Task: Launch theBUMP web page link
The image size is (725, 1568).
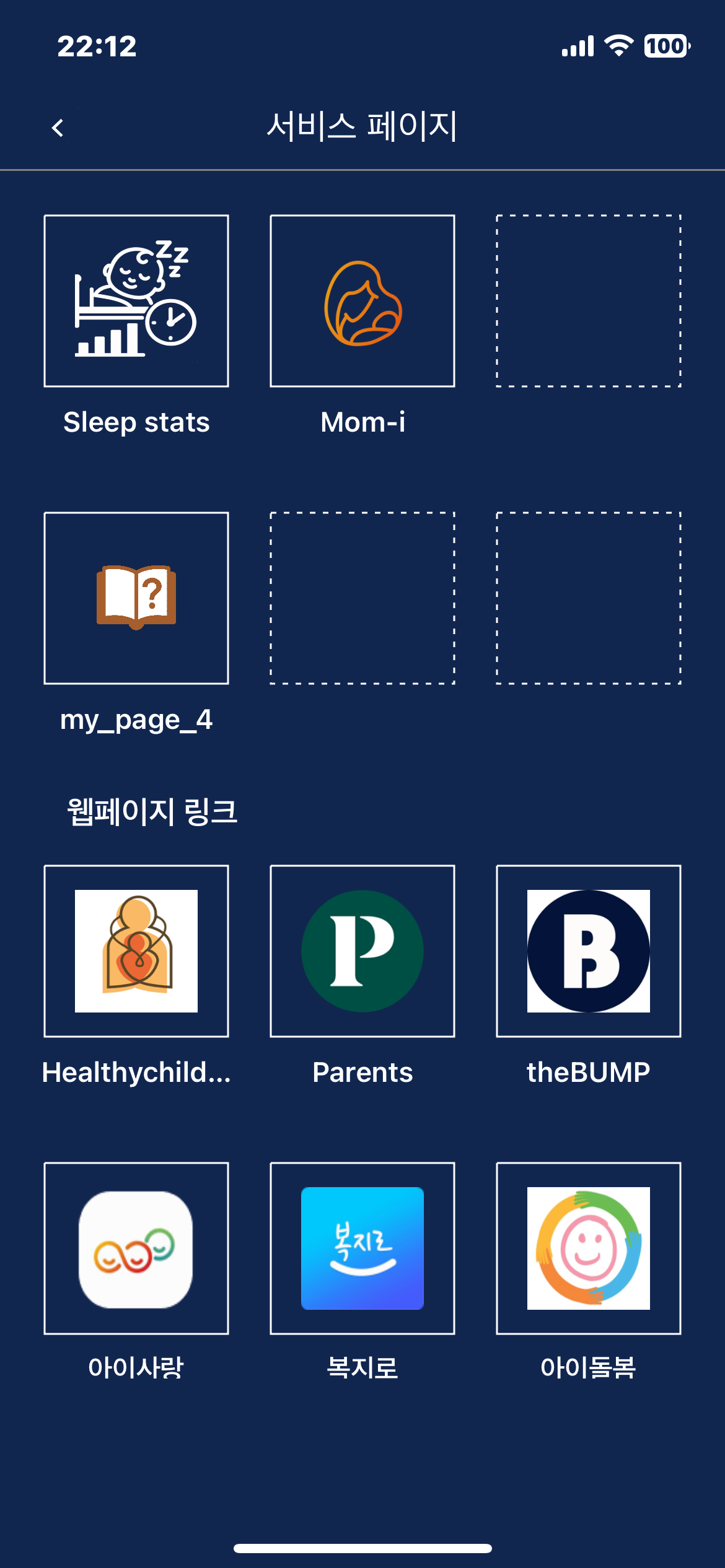Action: (x=589, y=951)
